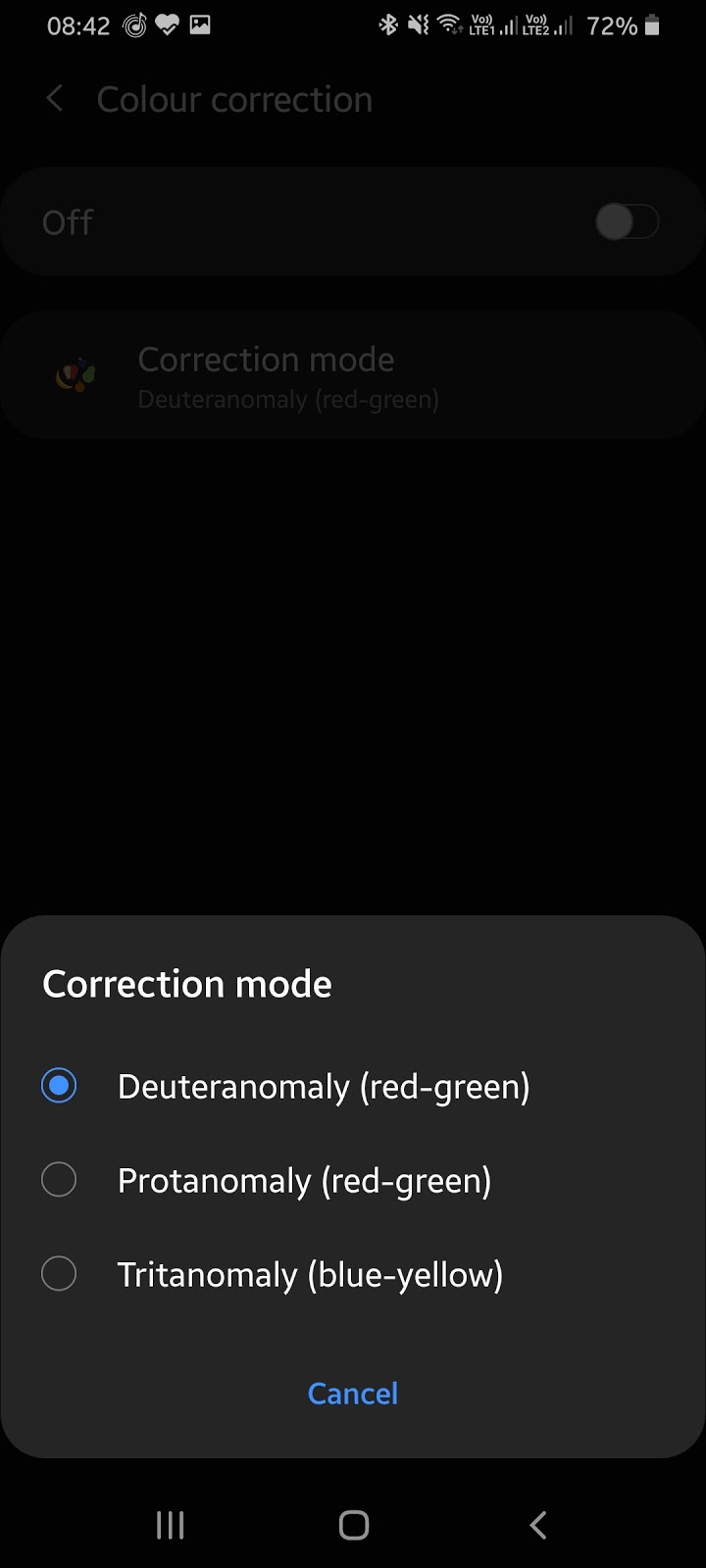Screen dimensions: 706x1568
Task: Open the recent apps view
Action: [x=171, y=1525]
